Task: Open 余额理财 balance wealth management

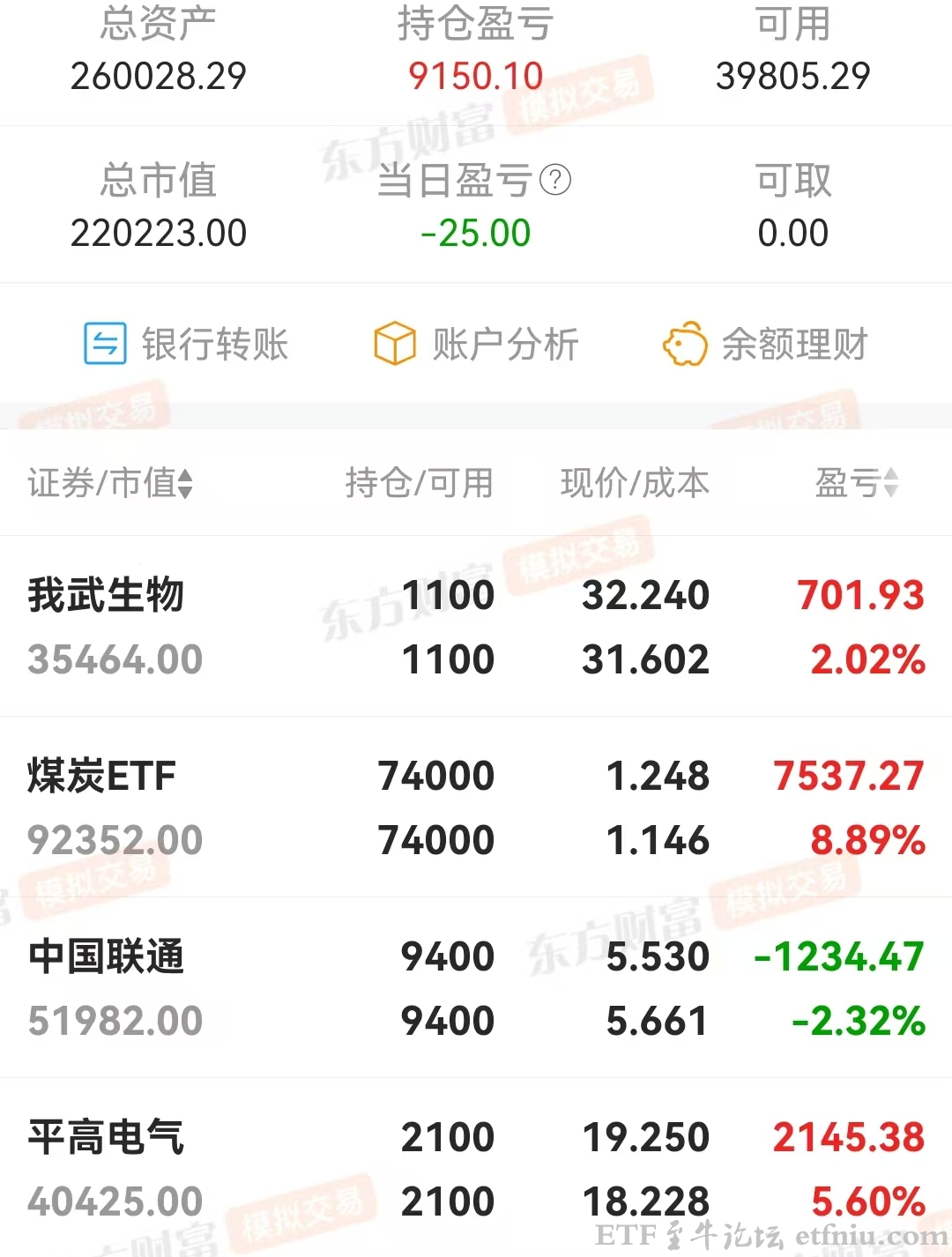Action: click(765, 344)
